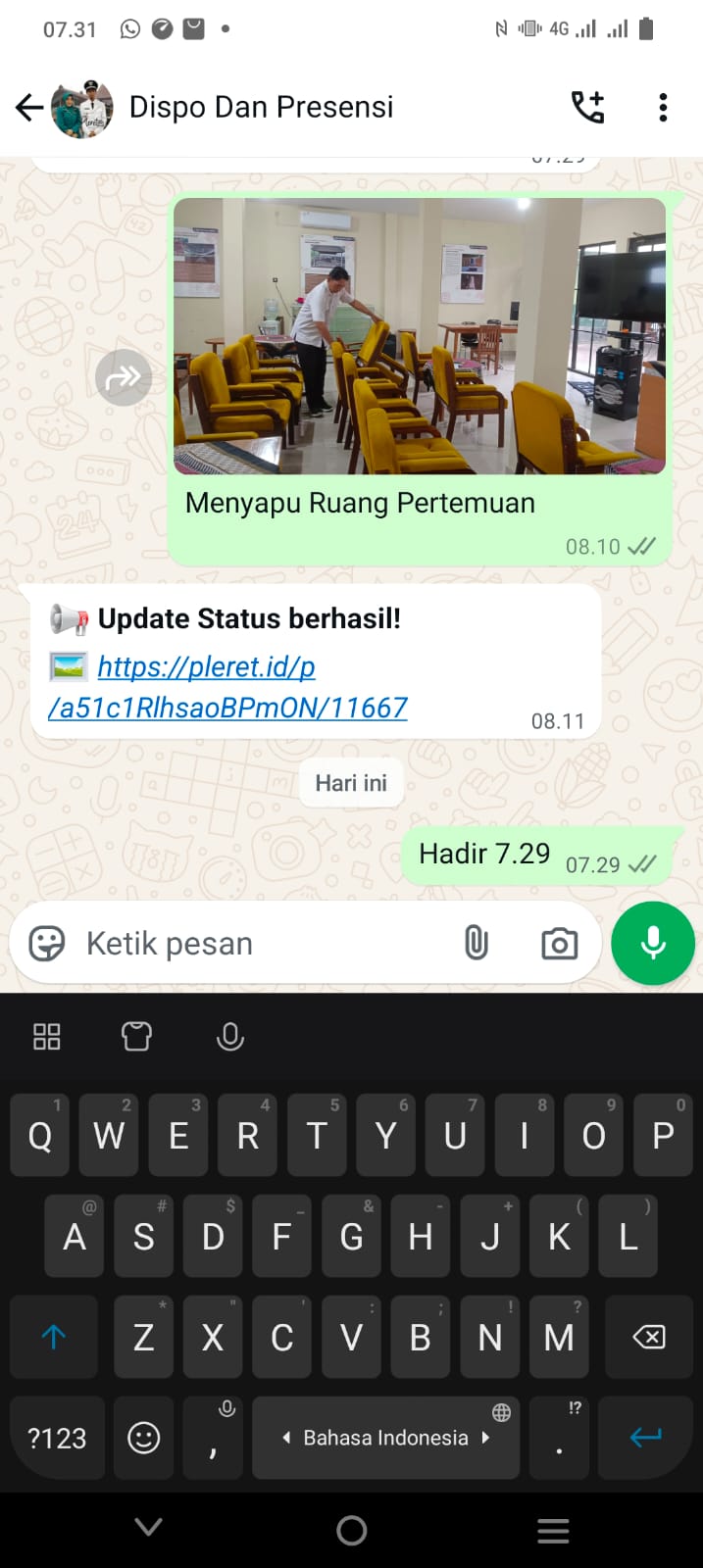Open Dispo Dan Presensi contact info

click(261, 107)
